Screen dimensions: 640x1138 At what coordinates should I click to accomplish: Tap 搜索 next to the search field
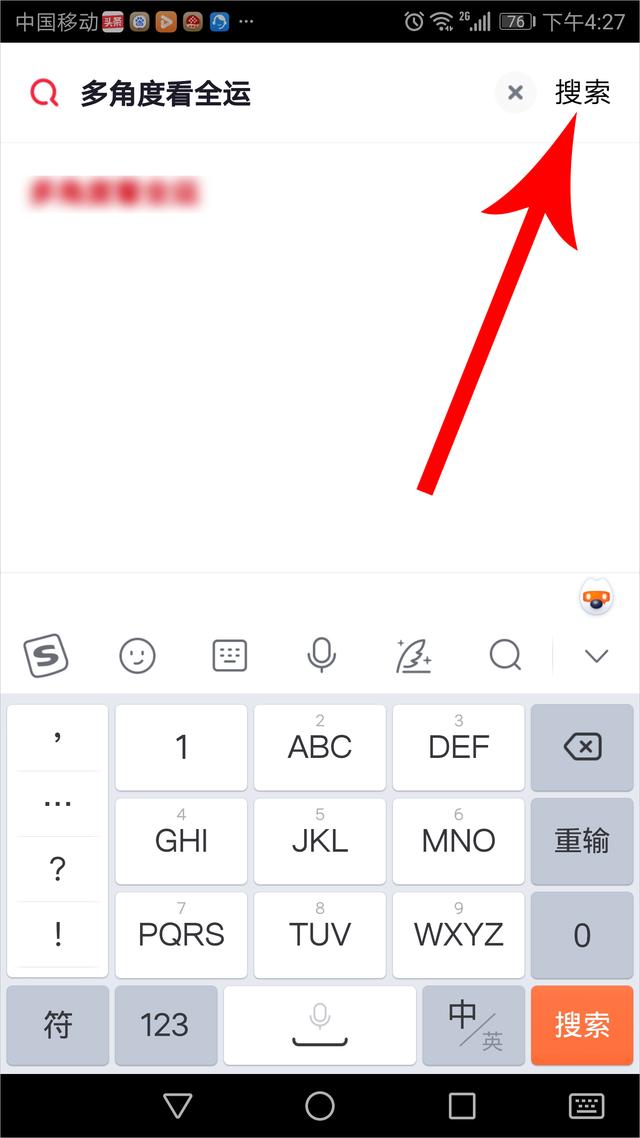(x=582, y=93)
